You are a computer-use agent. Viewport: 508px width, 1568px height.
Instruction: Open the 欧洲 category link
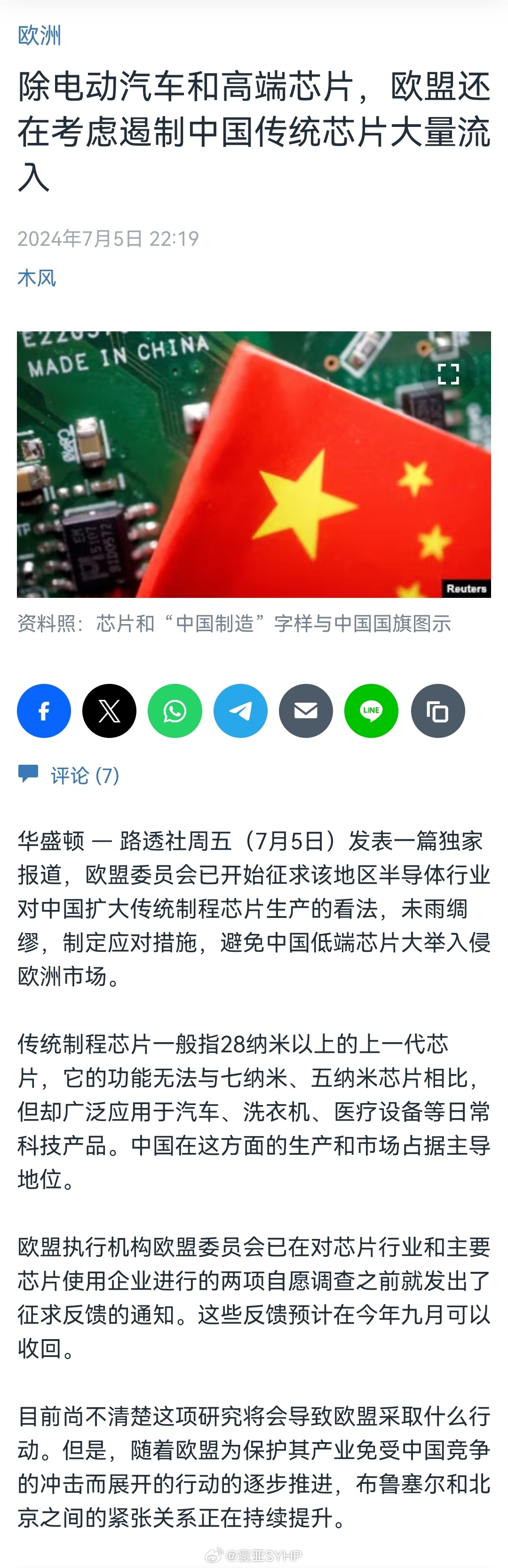[39, 35]
